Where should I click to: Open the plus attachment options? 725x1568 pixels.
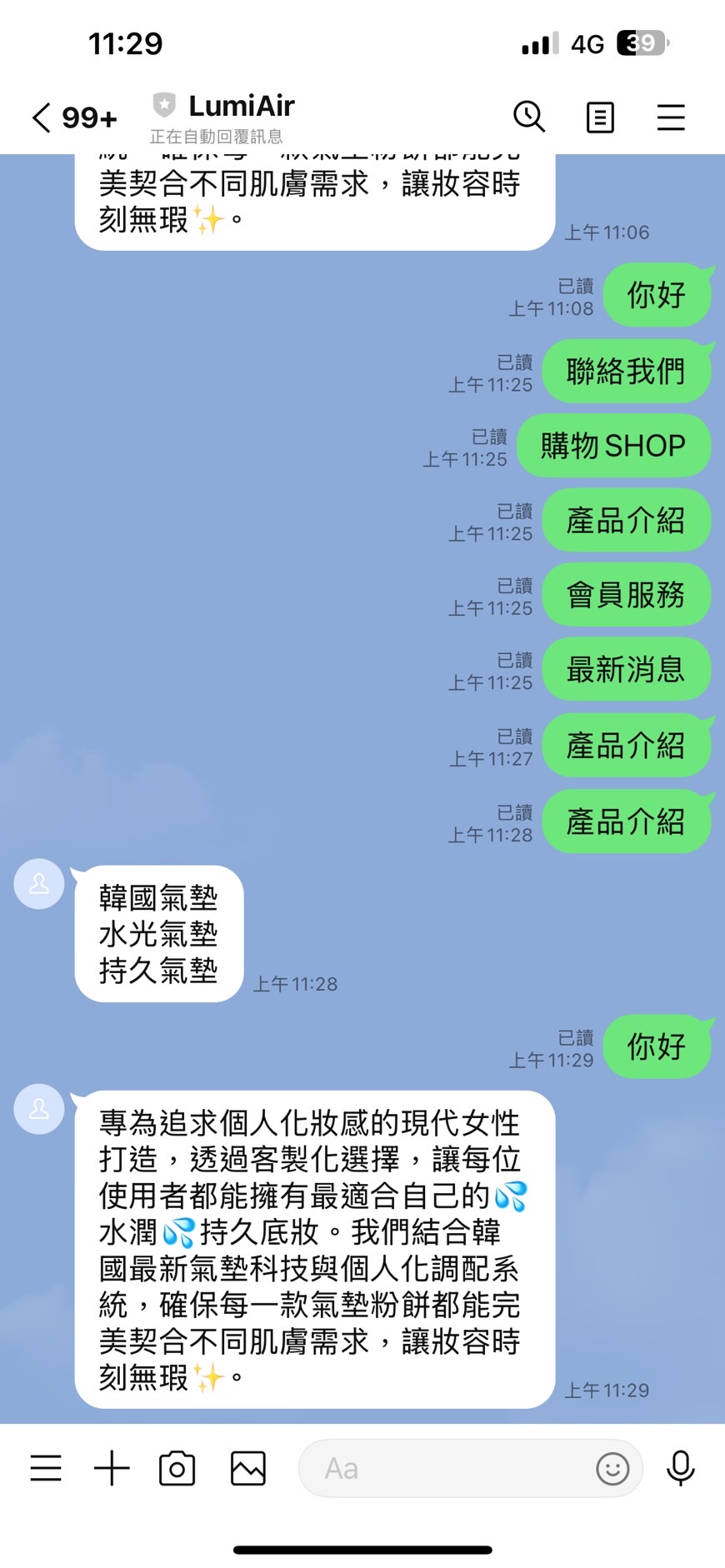click(112, 1467)
